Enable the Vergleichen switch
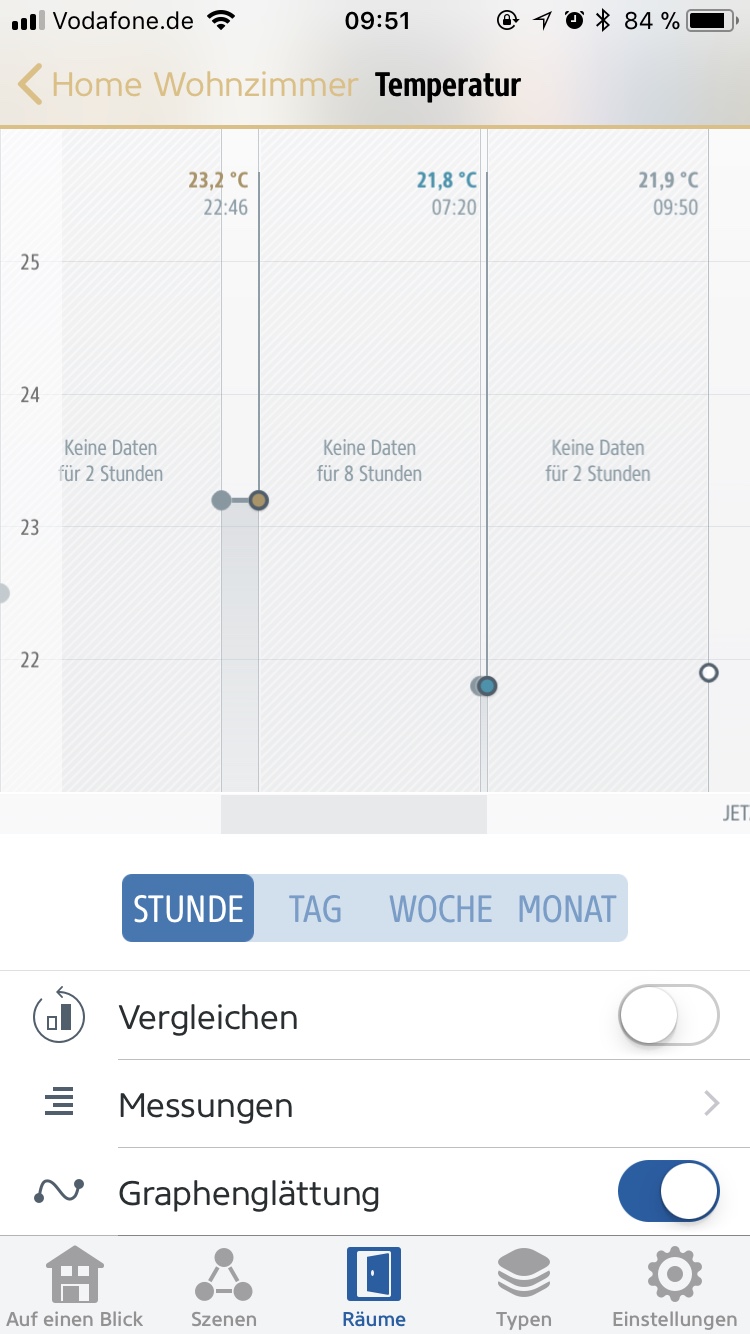The width and height of the screenshot is (750, 1334). (668, 1016)
